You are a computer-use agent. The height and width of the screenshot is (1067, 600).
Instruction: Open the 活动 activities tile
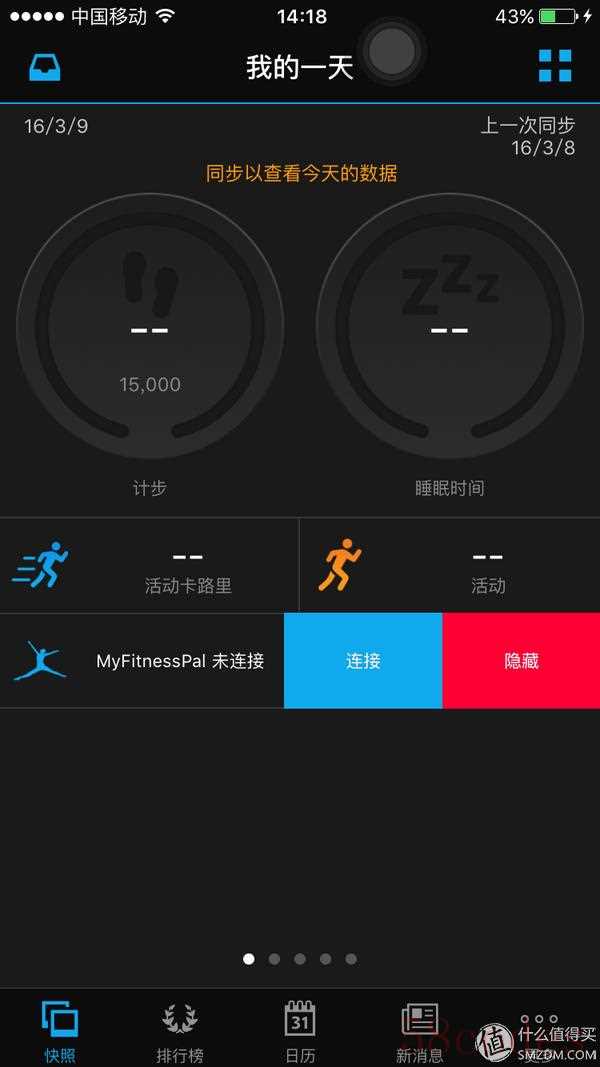coord(450,565)
